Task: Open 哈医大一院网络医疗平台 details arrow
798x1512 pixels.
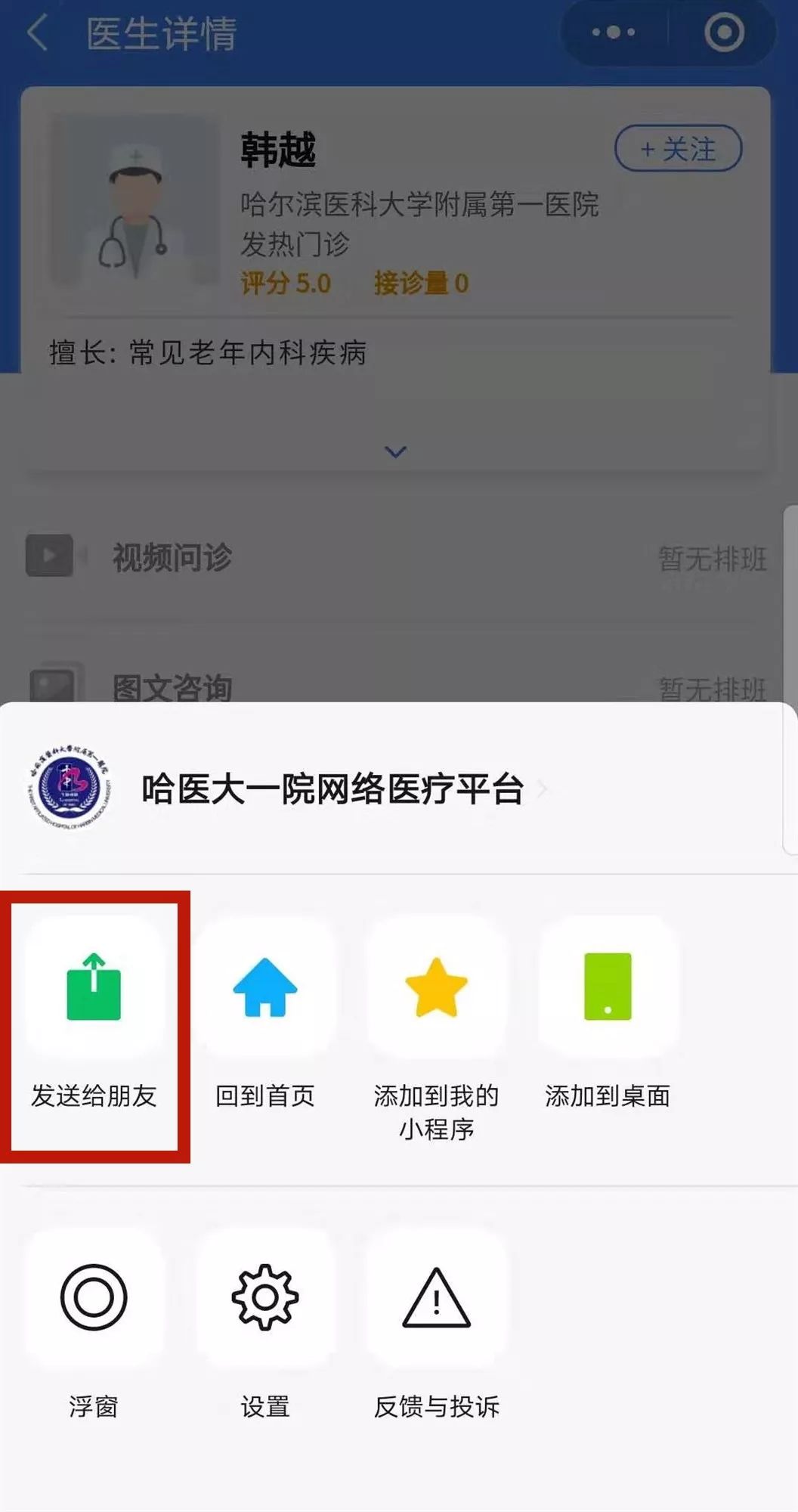Action: point(543,789)
